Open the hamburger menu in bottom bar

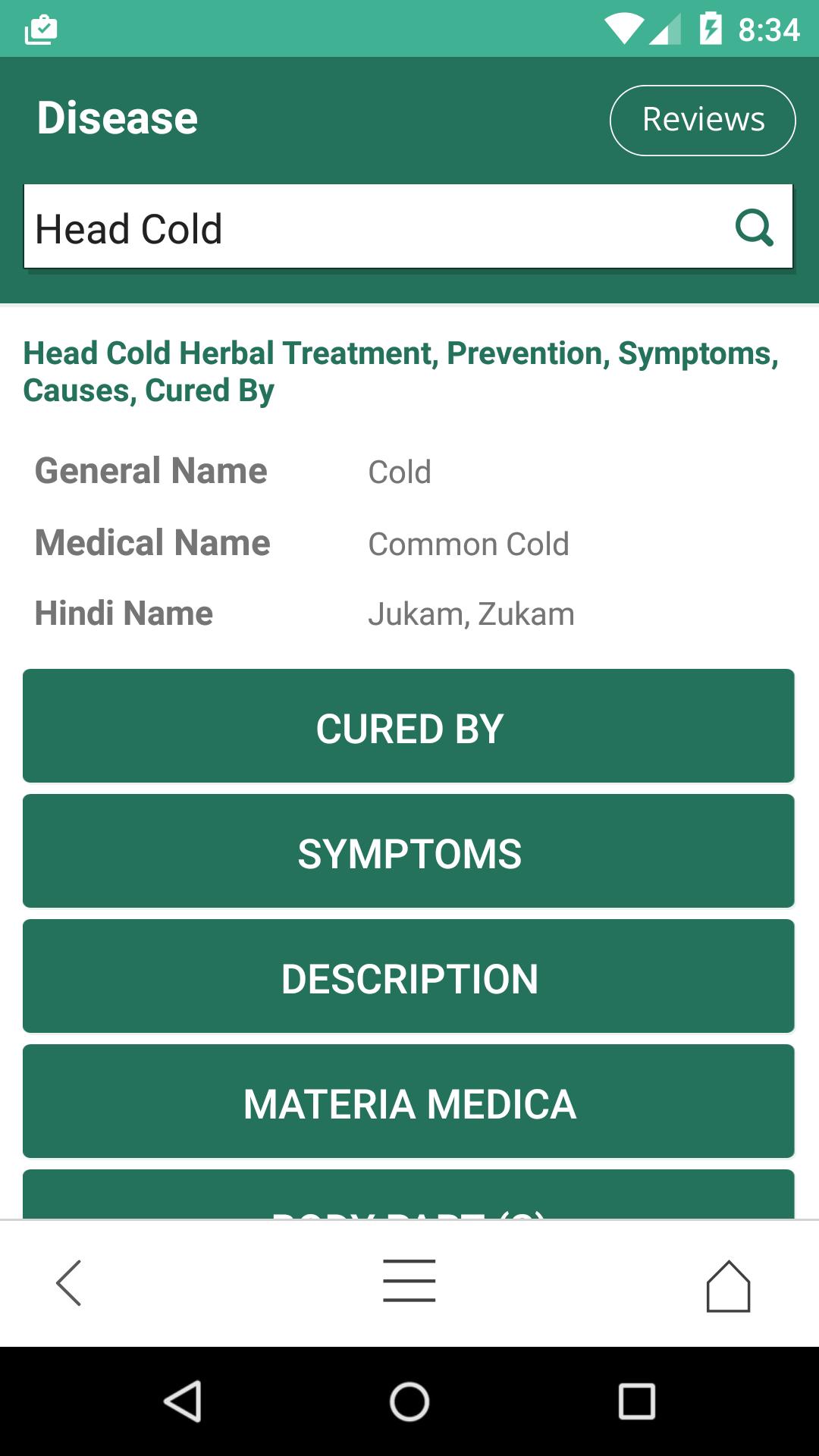coord(409,1282)
